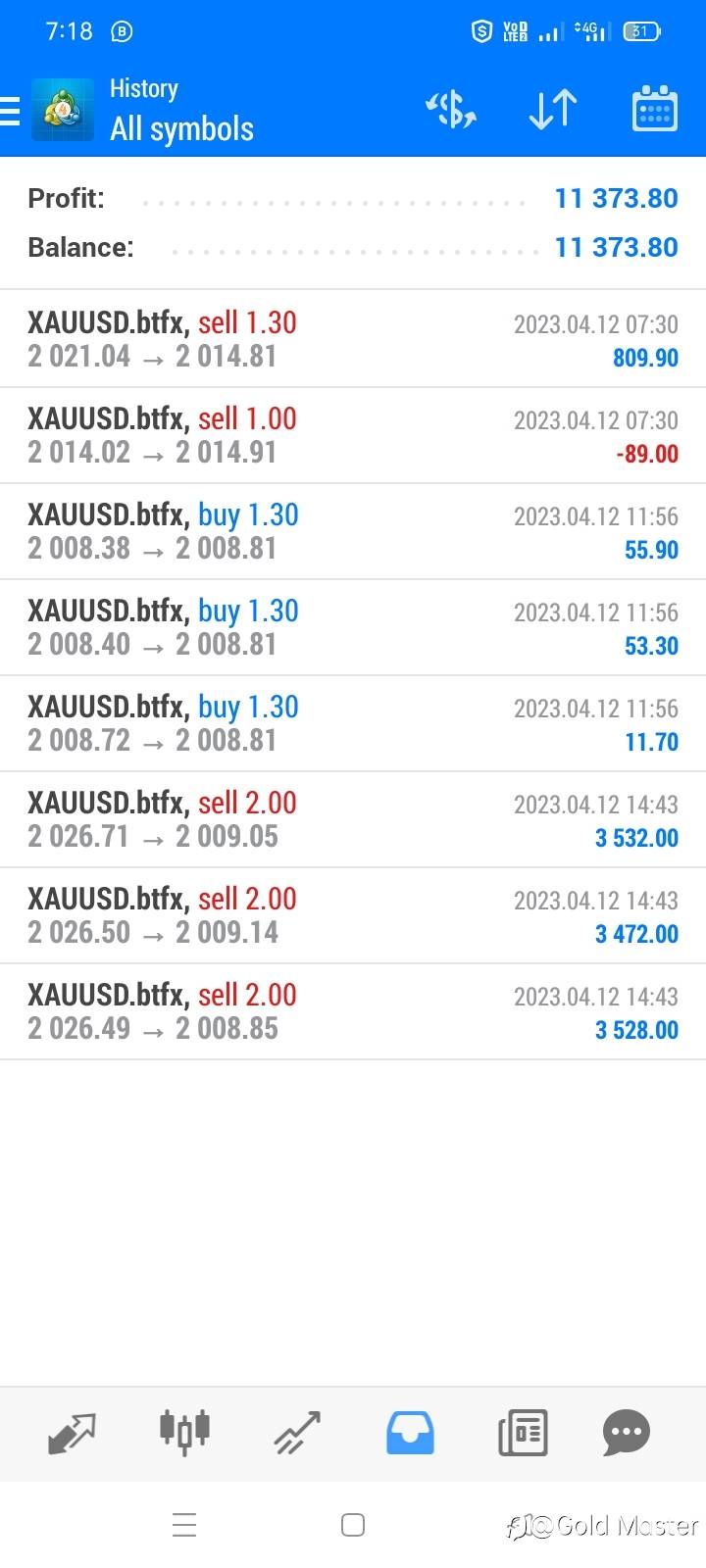706x1568 pixels.
Task: View the buy 1.30 trade with 55.90 profit
Action: click(353, 531)
